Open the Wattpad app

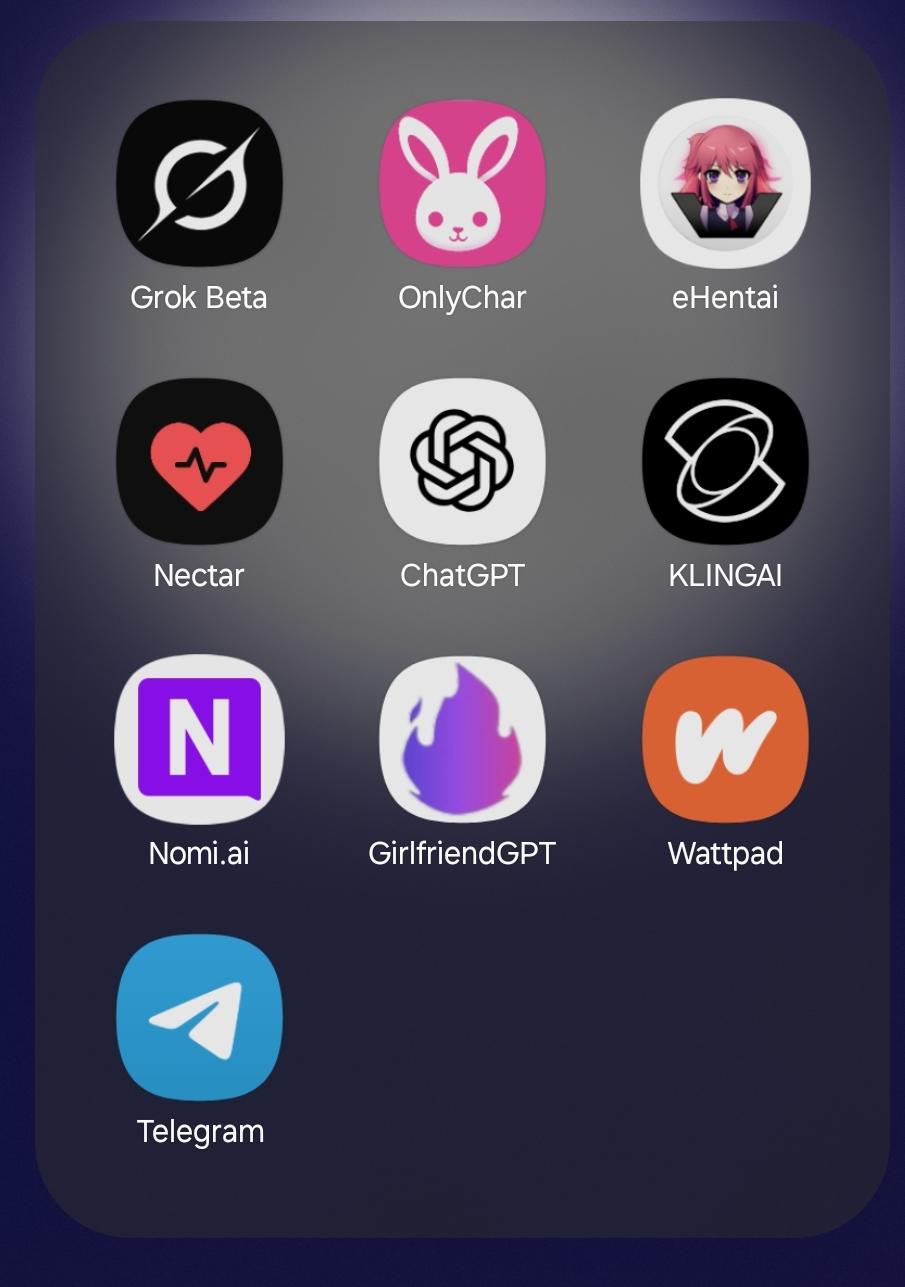tap(725, 739)
